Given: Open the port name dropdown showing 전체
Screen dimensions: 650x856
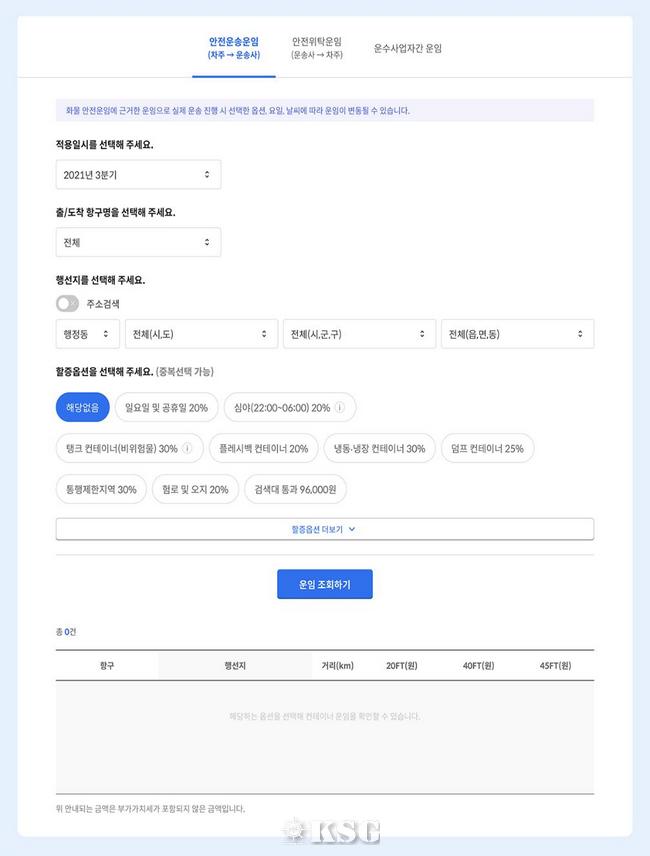Looking at the screenshot, I should 138,242.
